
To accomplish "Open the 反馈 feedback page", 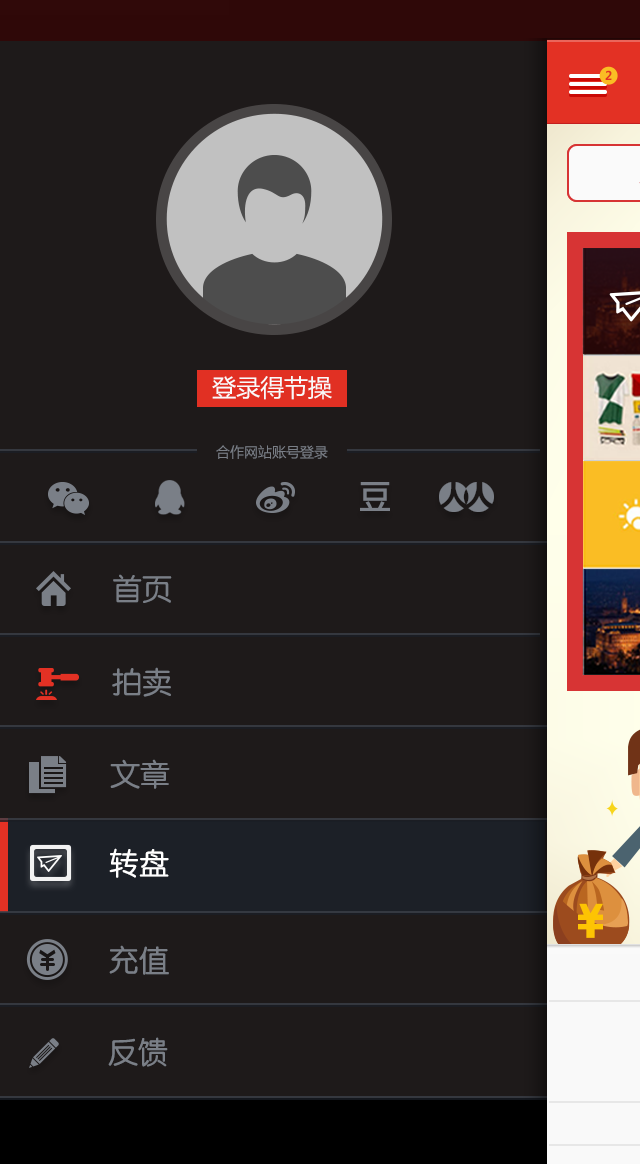I will click(x=270, y=1052).
